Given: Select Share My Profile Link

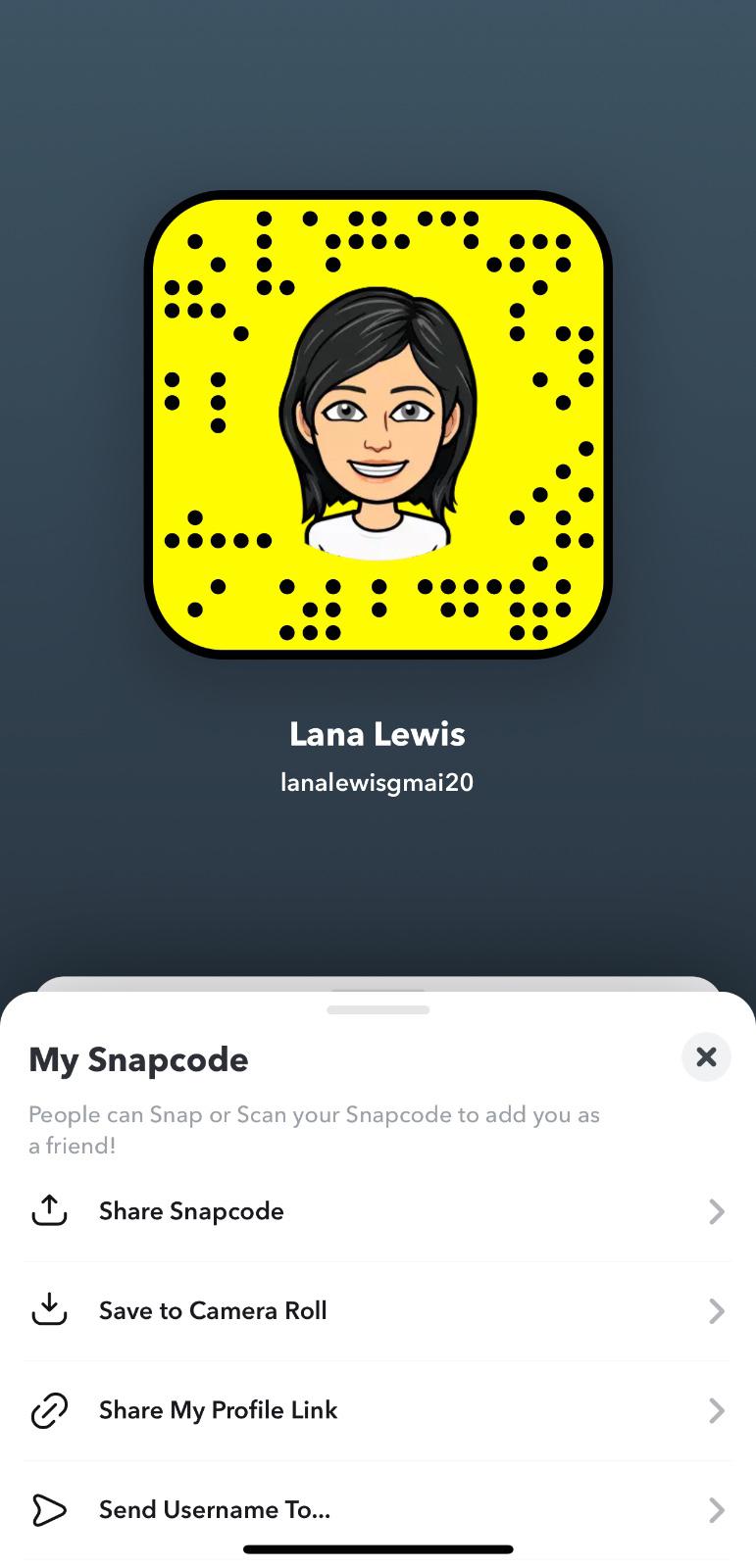Looking at the screenshot, I should coord(378,1410).
